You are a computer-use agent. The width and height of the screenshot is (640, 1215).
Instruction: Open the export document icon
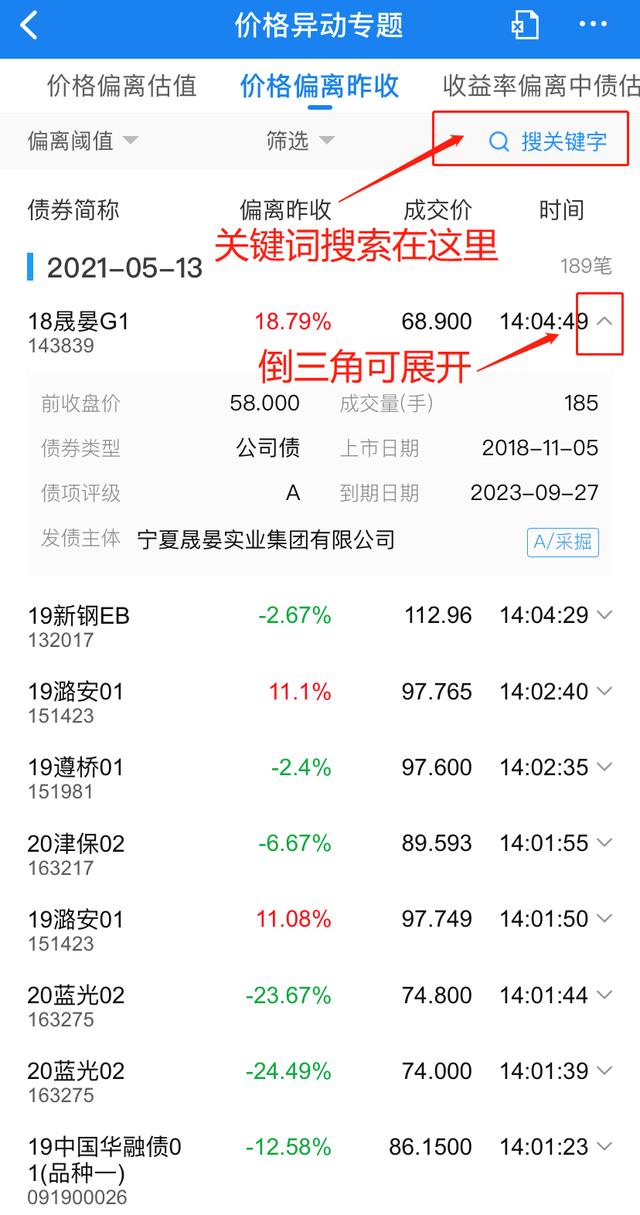(x=525, y=26)
